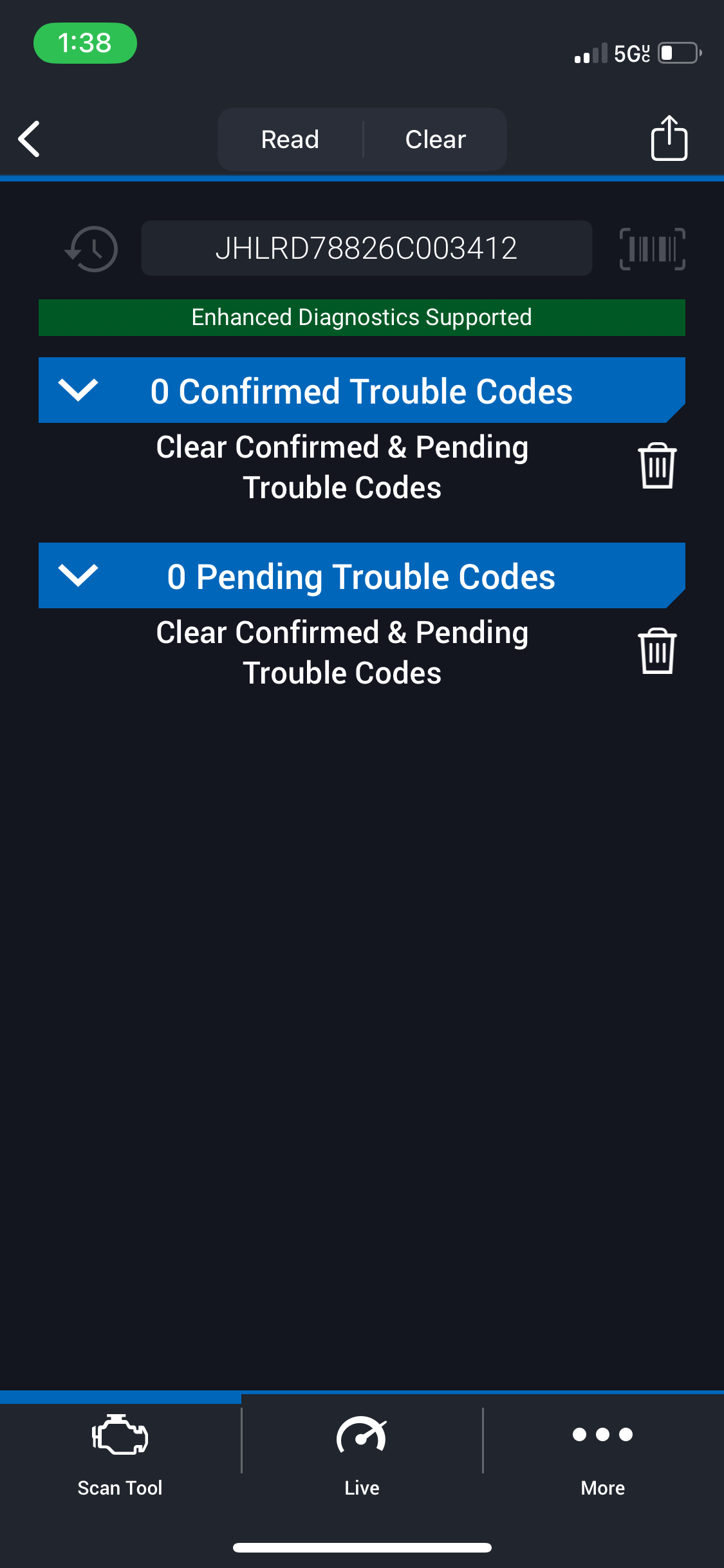Scan VIN with barcode scanner icon
The width and height of the screenshot is (724, 1568).
(x=652, y=248)
